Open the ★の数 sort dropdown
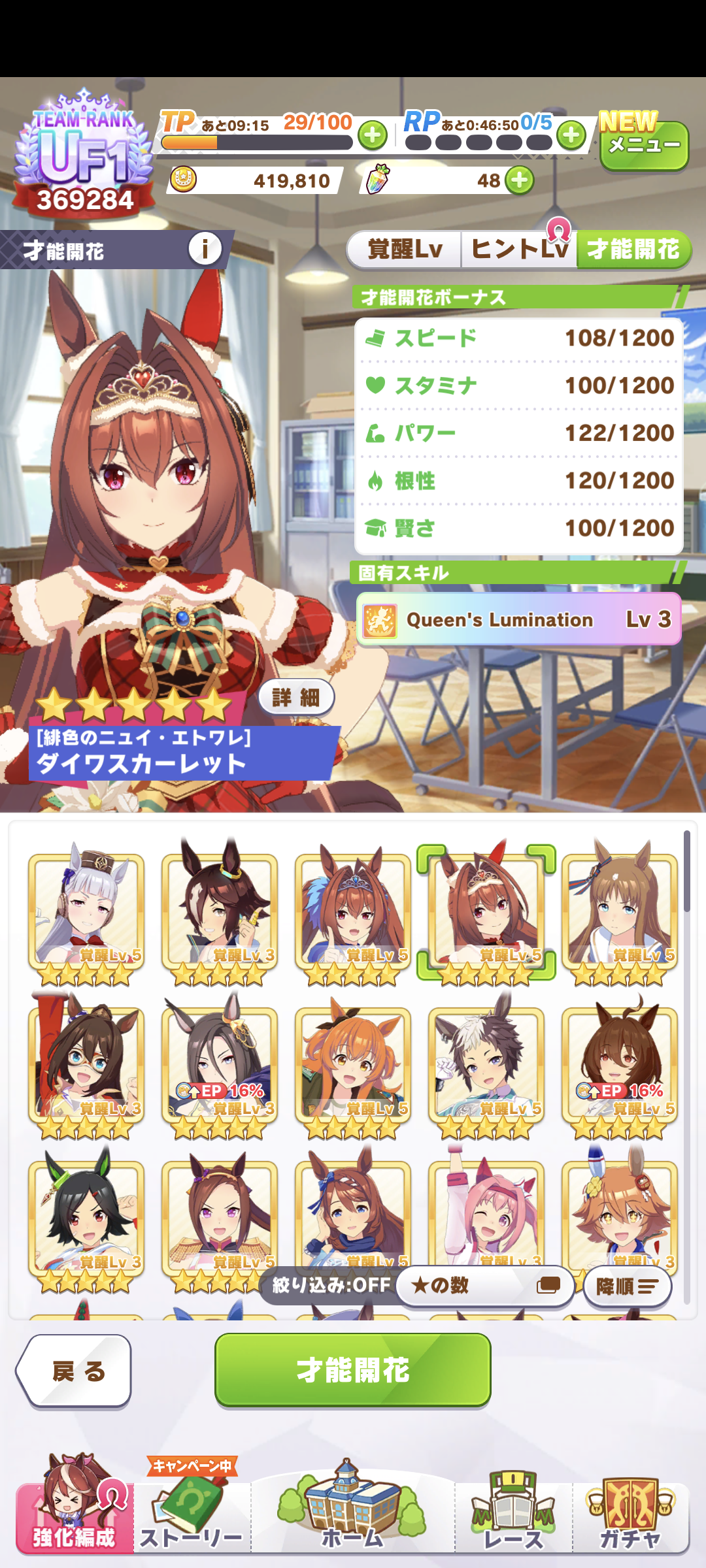Image resolution: width=706 pixels, height=1568 pixels. 484,1286
